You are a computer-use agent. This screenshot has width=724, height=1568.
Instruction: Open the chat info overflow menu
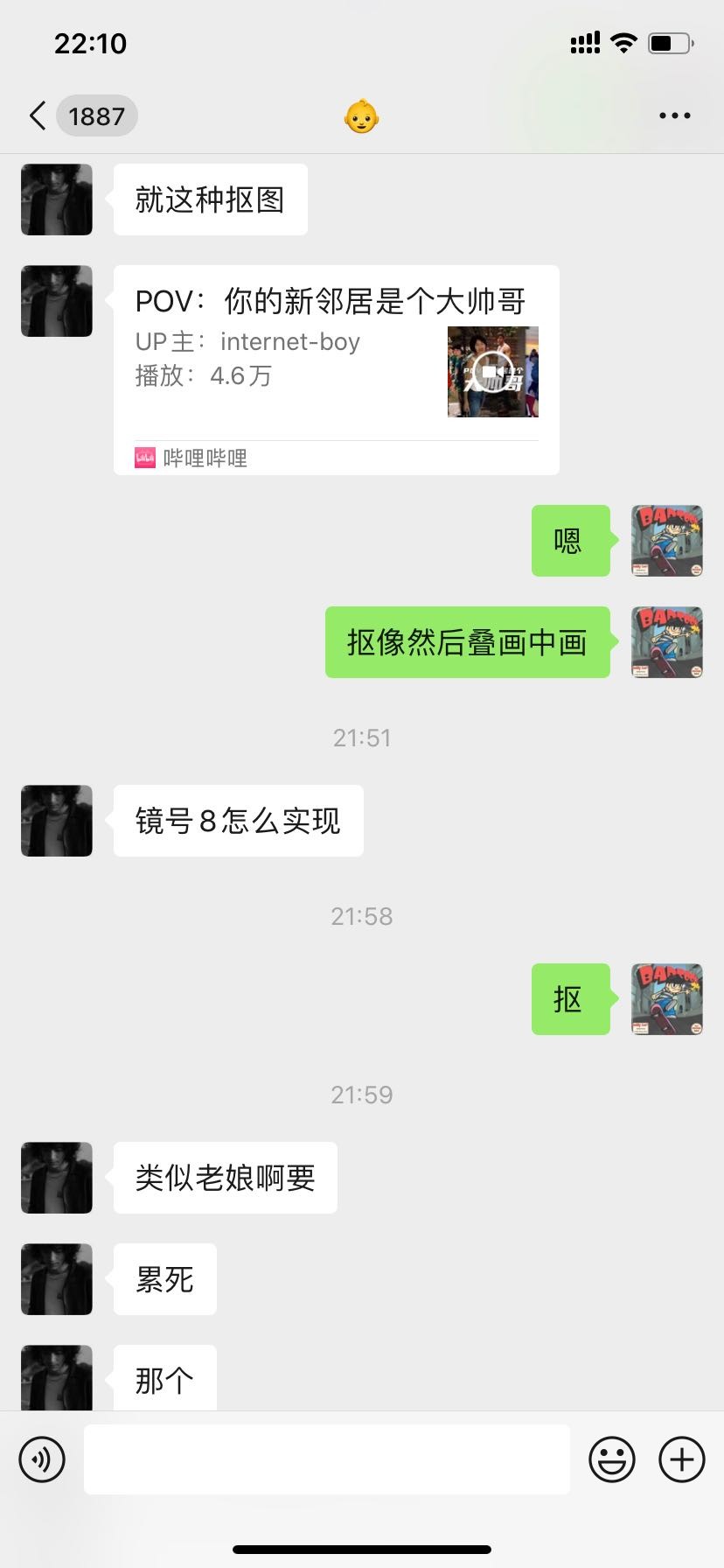click(674, 115)
